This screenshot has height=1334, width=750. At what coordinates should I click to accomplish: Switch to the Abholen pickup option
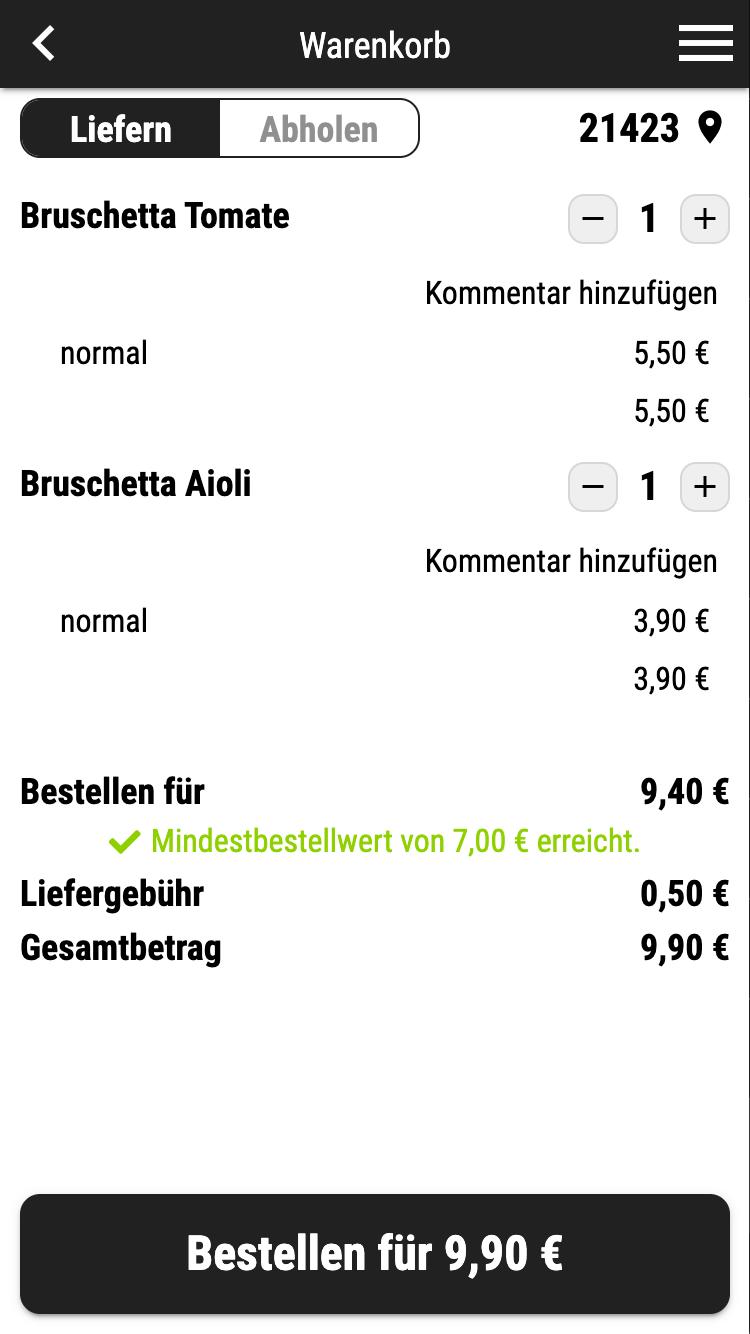click(x=318, y=129)
